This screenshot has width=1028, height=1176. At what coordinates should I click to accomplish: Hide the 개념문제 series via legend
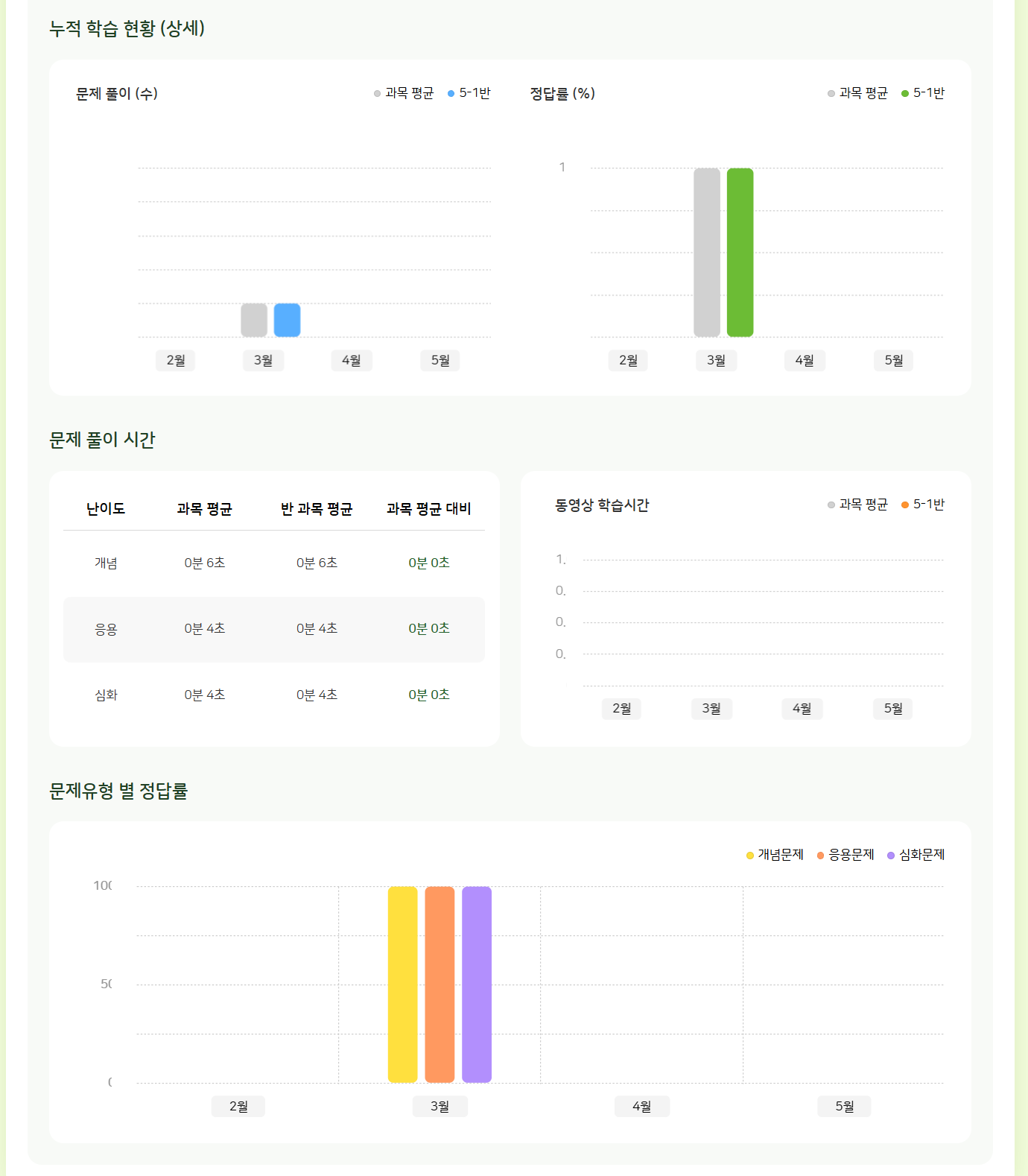775,855
